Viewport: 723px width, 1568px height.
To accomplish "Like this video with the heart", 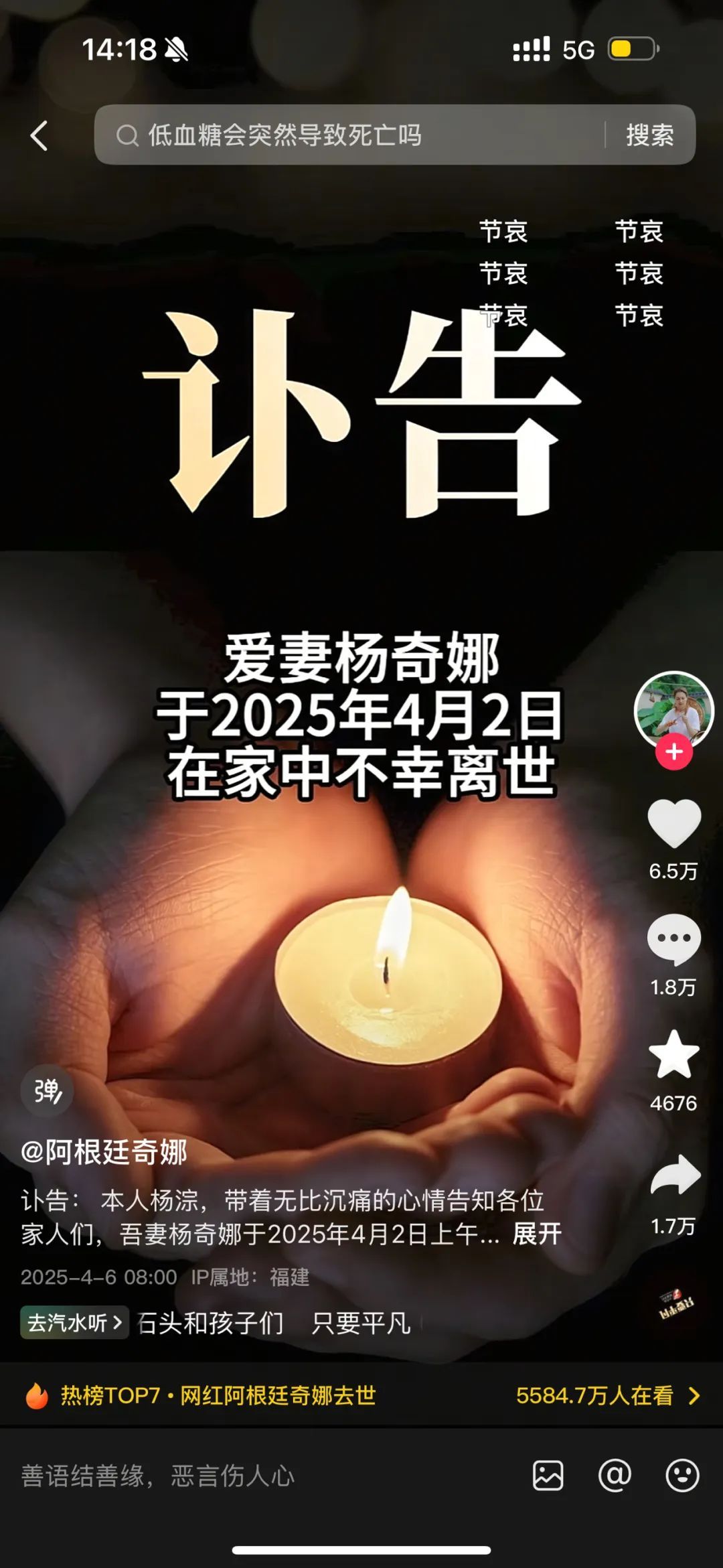I will [673, 824].
